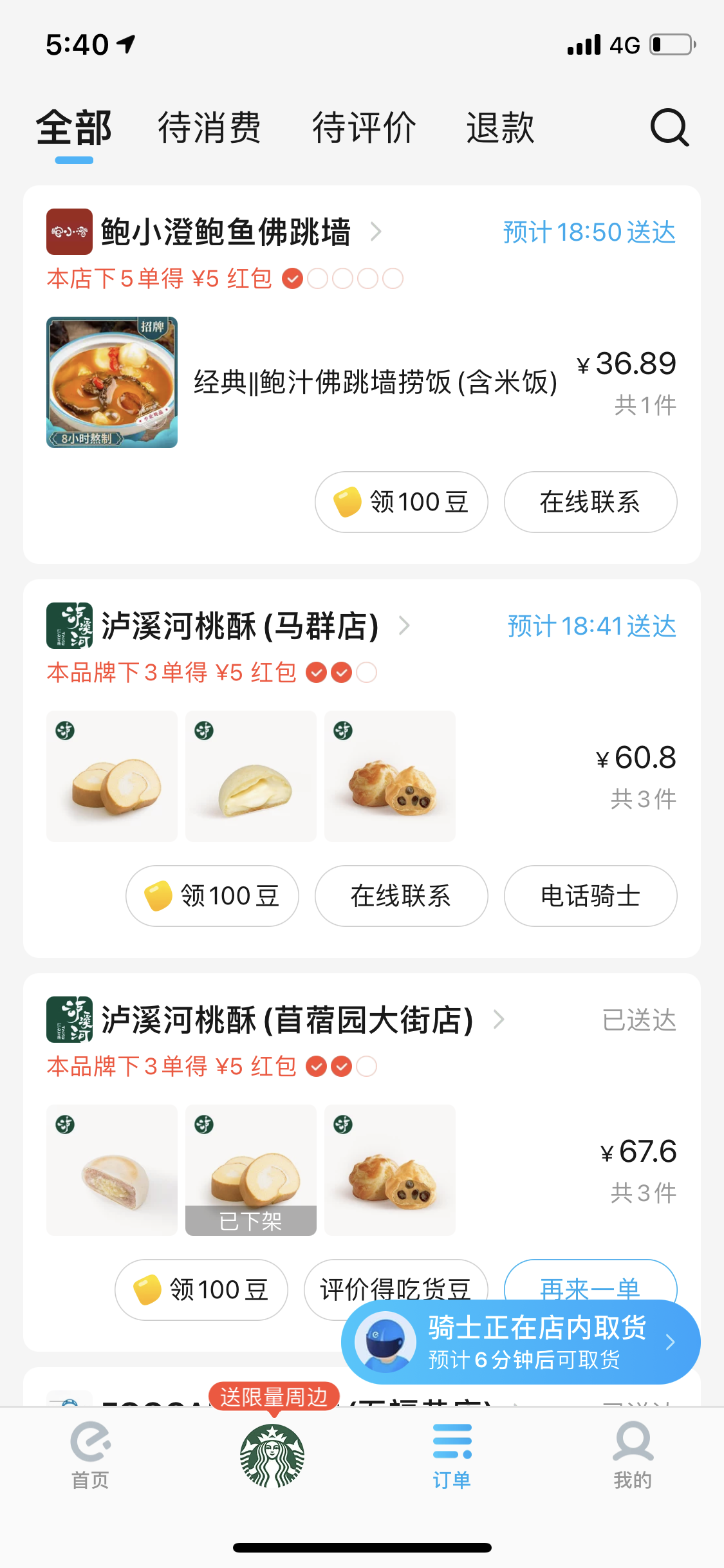Open the 订单 tab in the bottom bar

(x=452, y=1456)
